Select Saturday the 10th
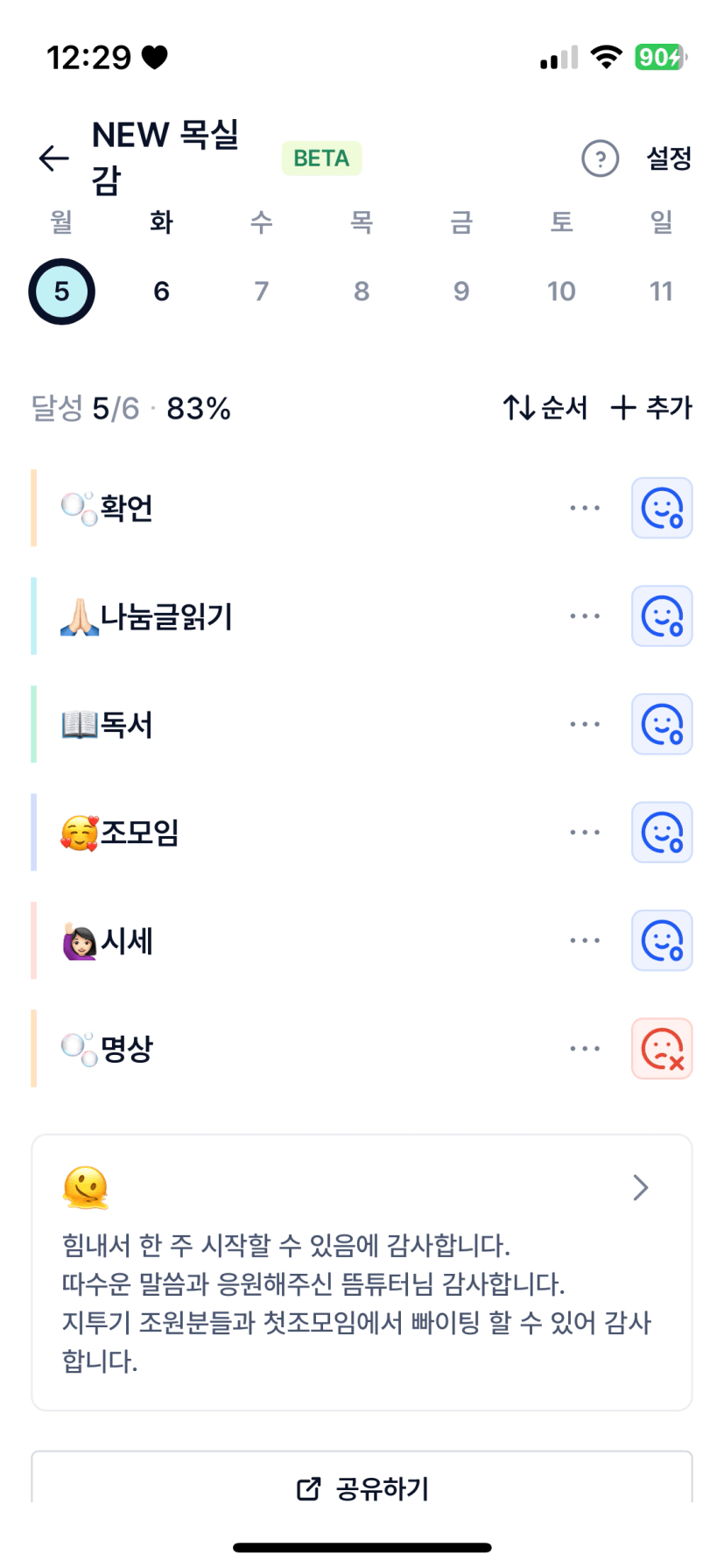 (x=561, y=292)
